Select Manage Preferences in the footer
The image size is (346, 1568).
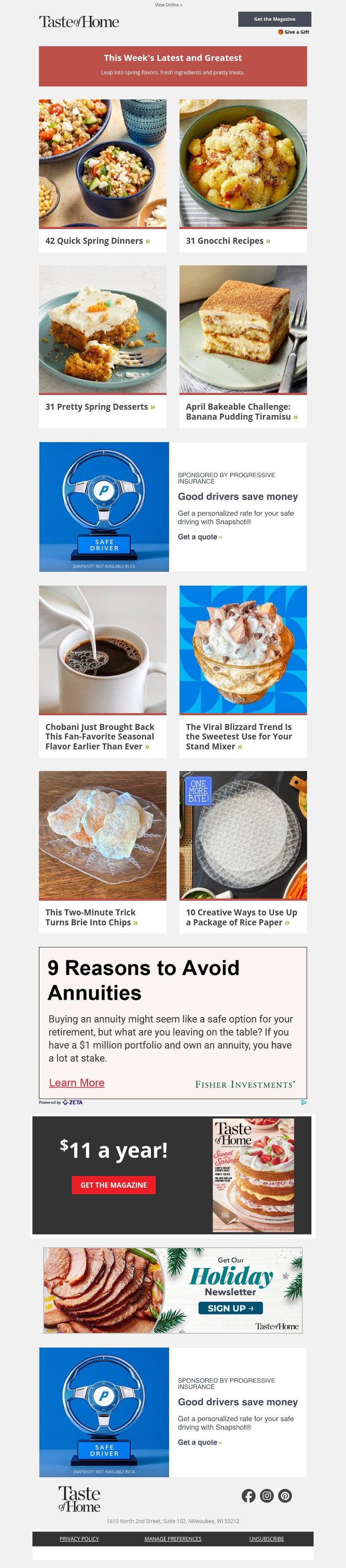(x=173, y=1539)
